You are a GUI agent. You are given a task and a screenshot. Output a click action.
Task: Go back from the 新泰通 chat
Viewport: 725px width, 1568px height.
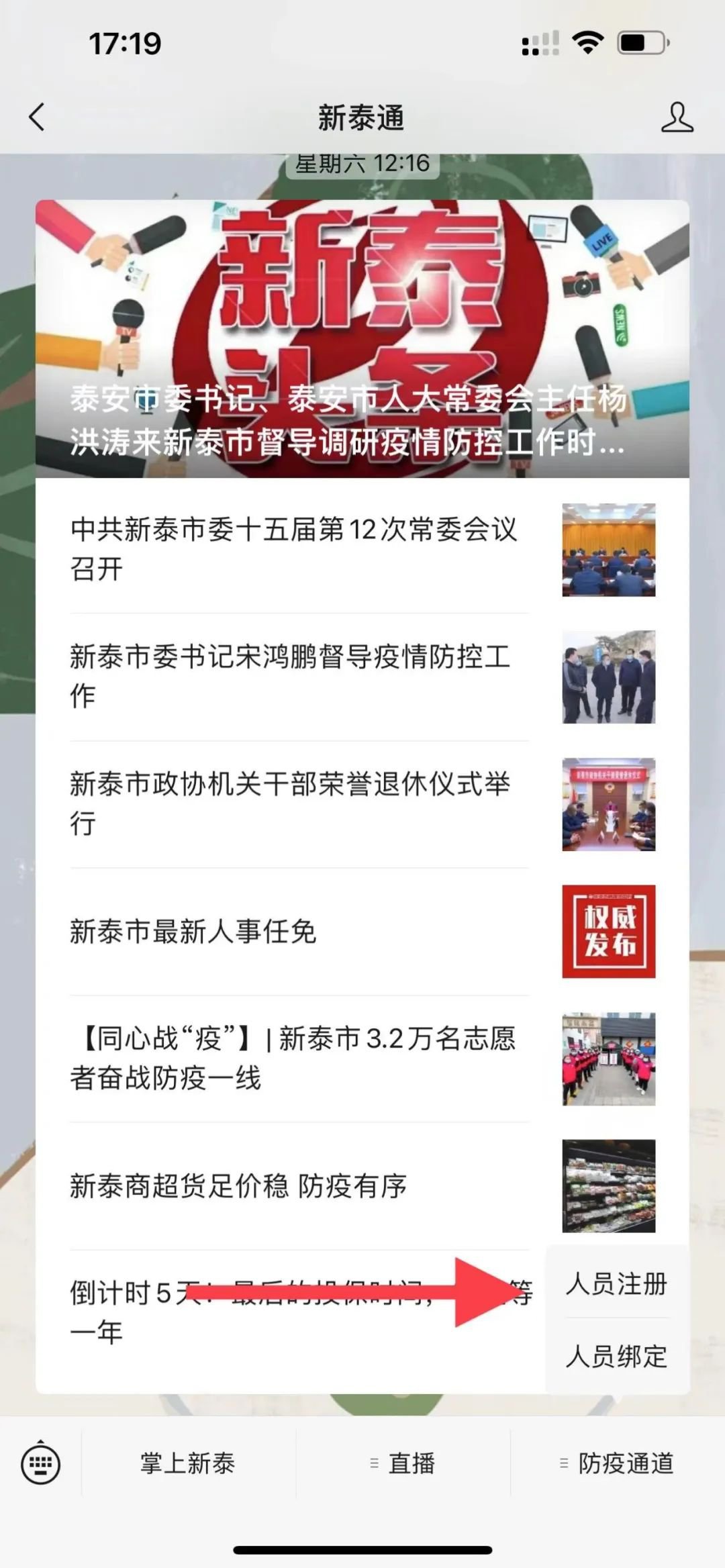(x=38, y=117)
